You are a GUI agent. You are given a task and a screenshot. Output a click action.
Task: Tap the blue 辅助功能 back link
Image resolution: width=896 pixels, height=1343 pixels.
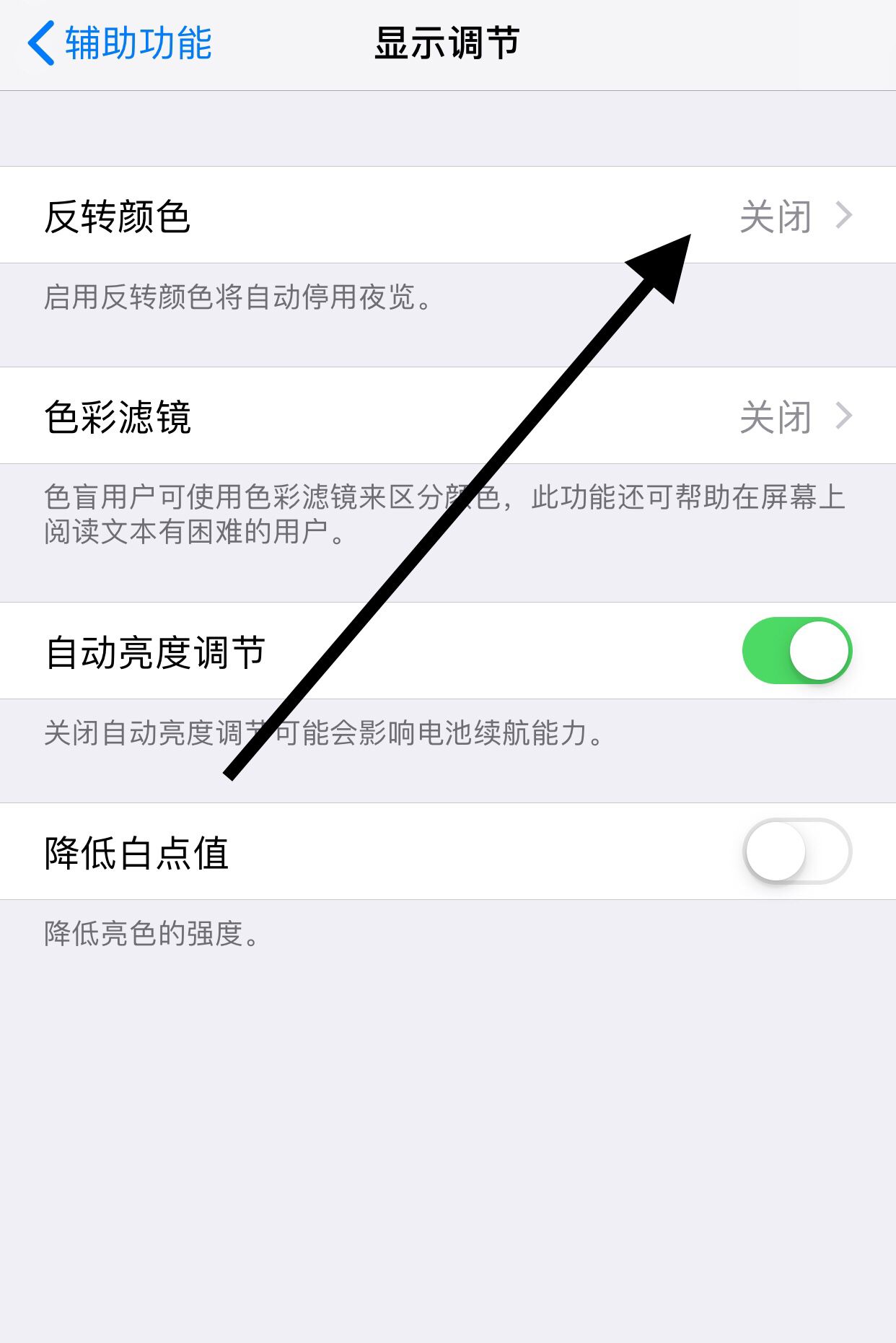pos(137,43)
